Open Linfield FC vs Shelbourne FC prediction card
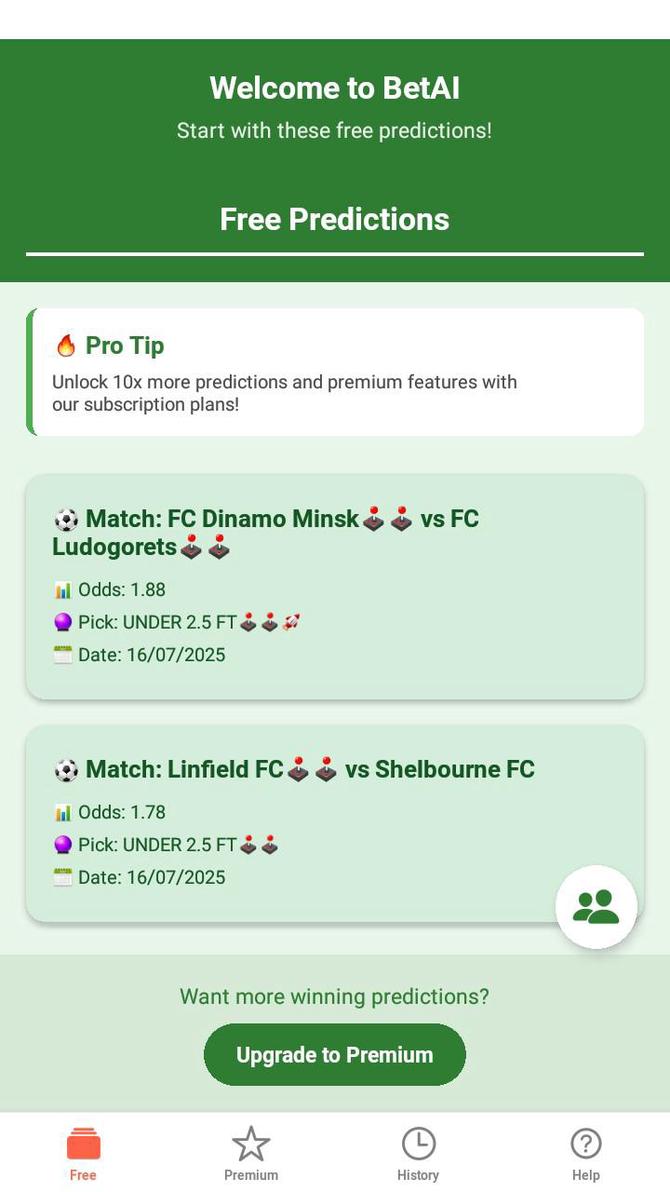 pos(300,822)
